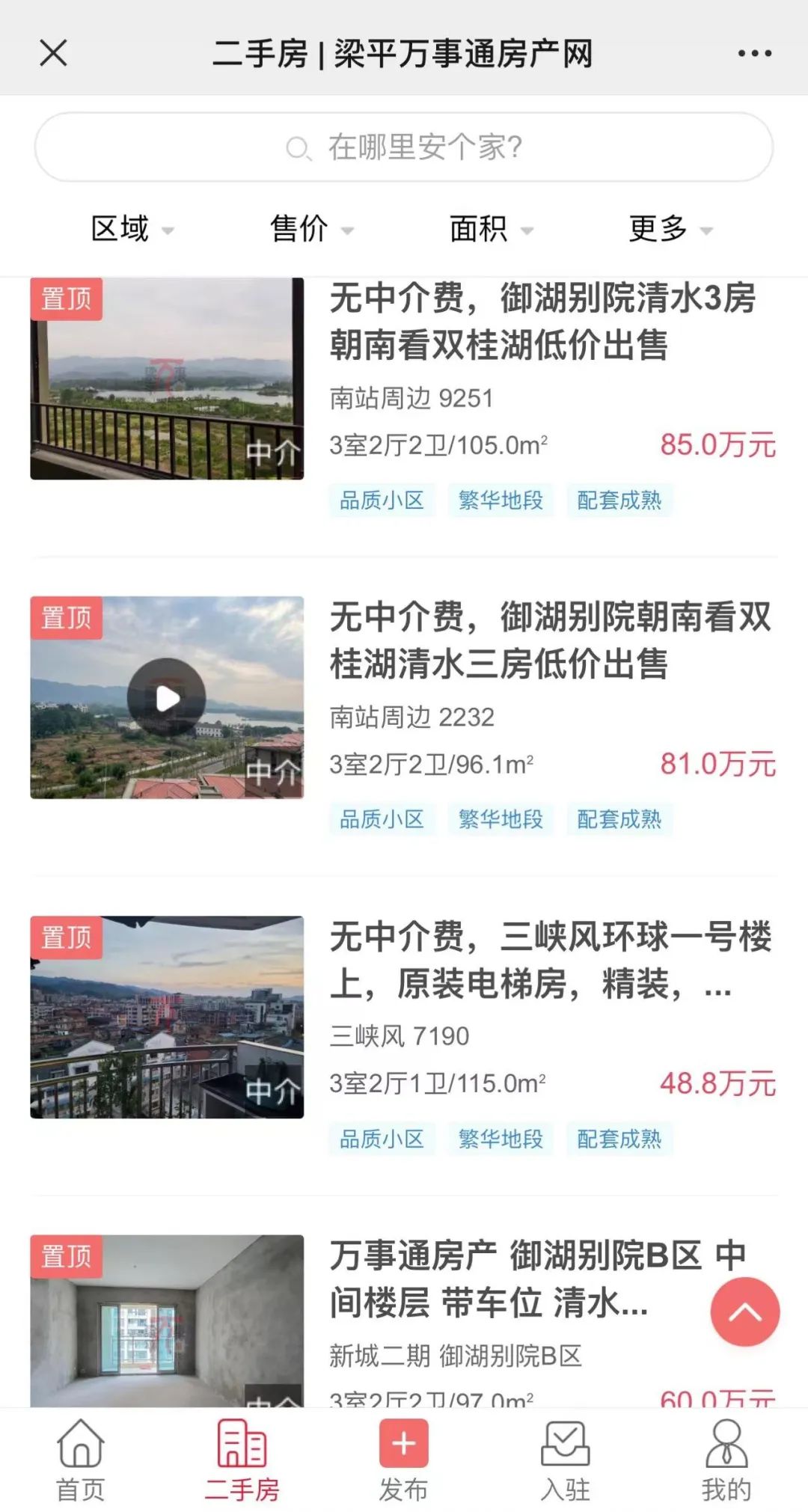The height and width of the screenshot is (1512, 808).
Task: Open the 御湖别院B区 中间楼层 listing
Action: click(x=516, y=1279)
